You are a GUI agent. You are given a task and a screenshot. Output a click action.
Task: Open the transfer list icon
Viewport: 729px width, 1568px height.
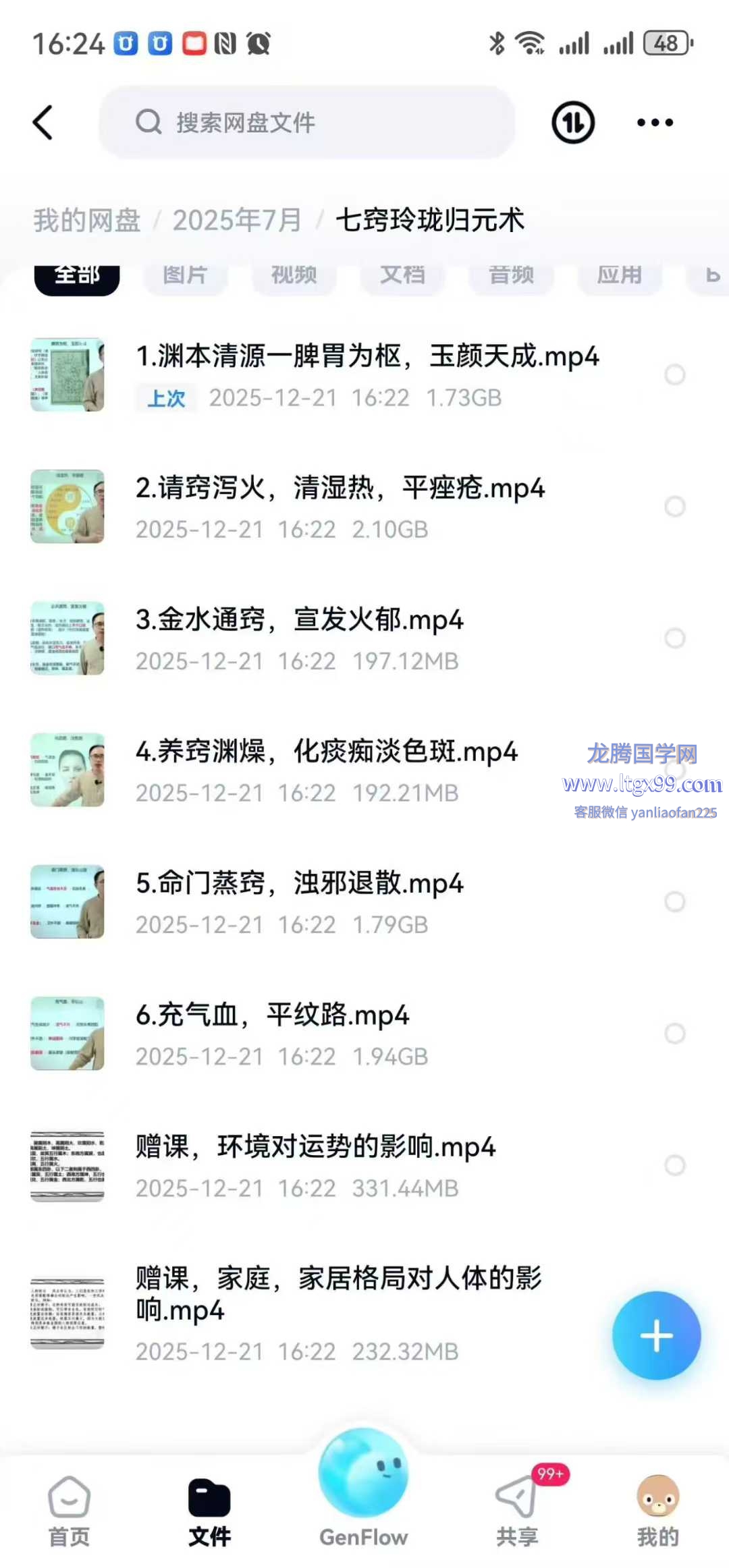pyautogui.click(x=573, y=123)
